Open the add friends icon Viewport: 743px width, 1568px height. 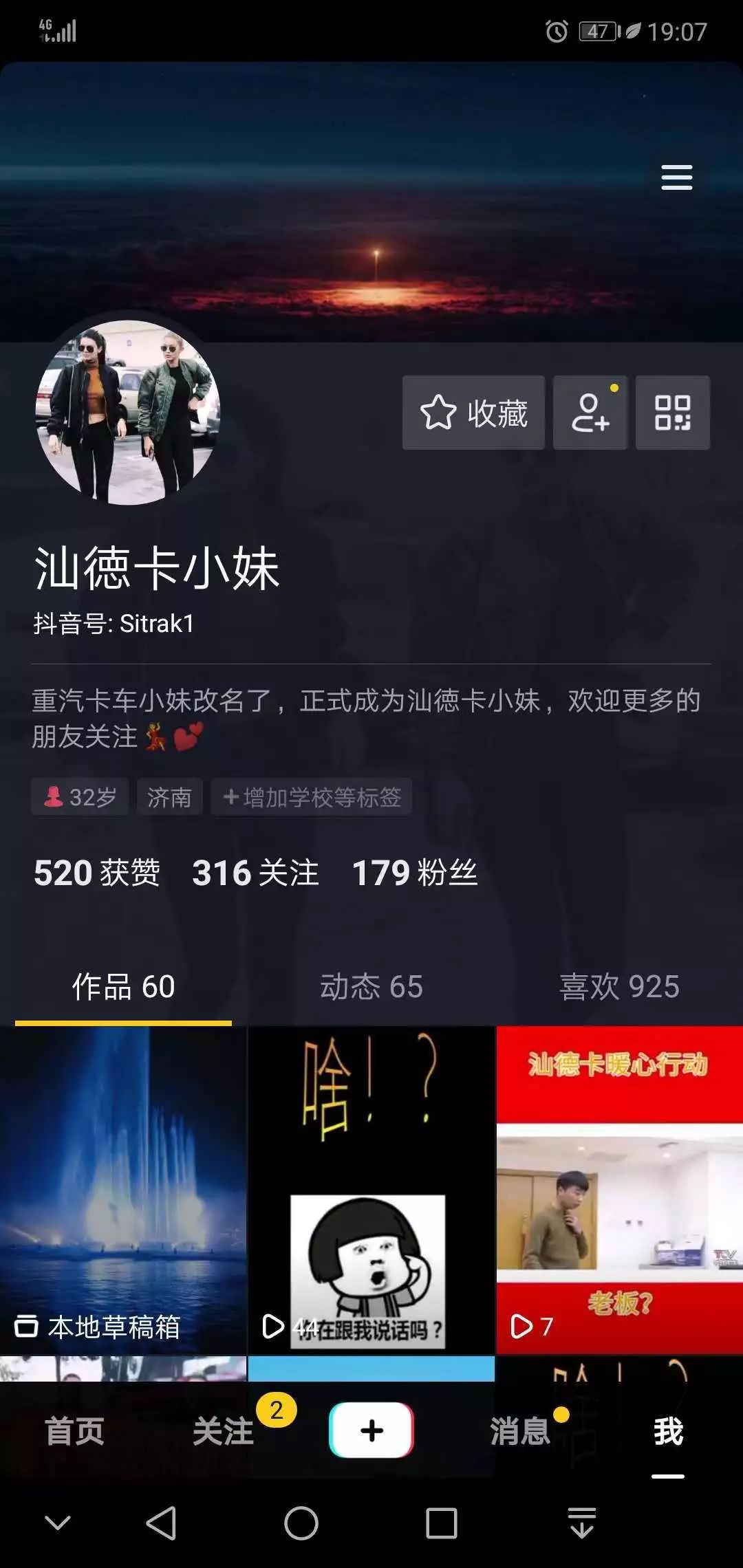point(590,413)
